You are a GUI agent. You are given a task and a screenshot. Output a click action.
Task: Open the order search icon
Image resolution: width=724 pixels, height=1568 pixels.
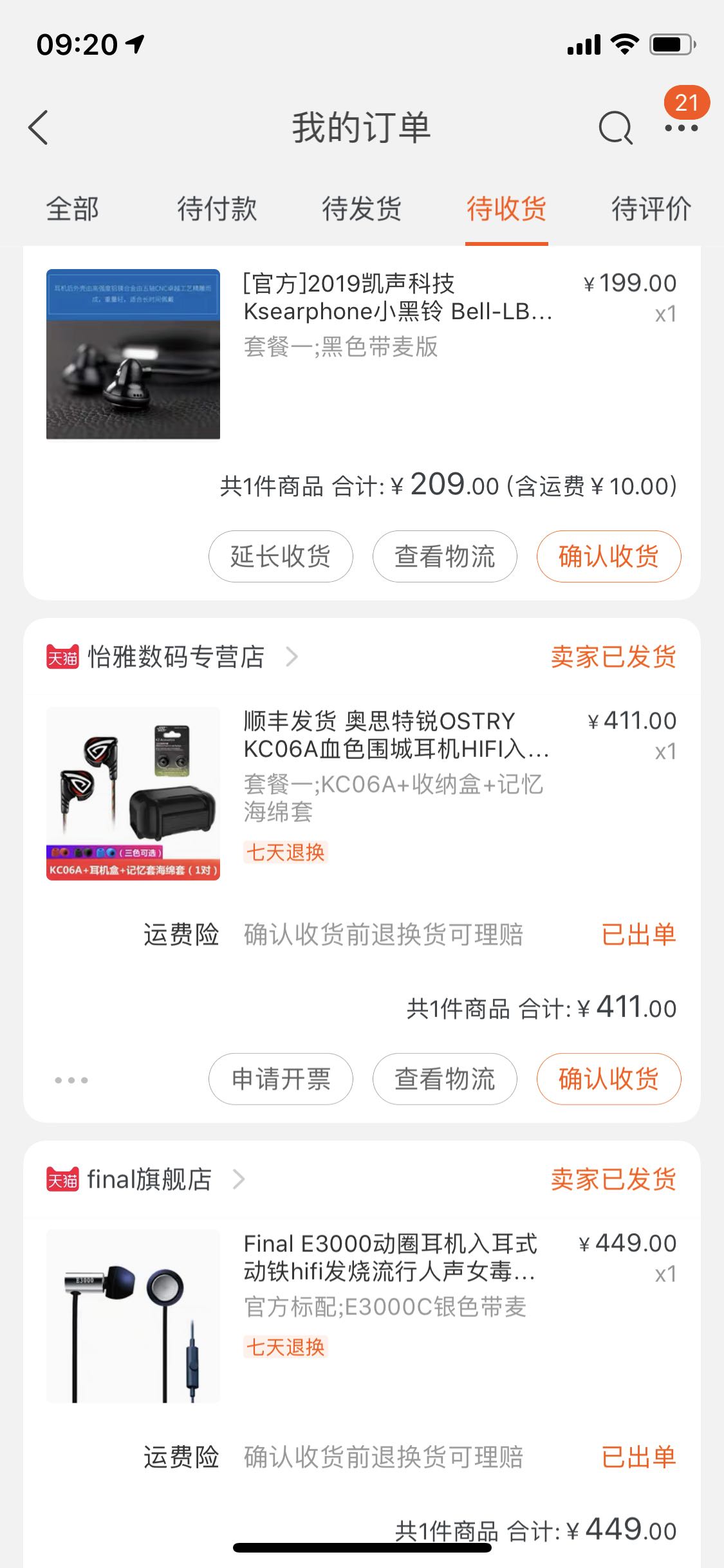615,127
